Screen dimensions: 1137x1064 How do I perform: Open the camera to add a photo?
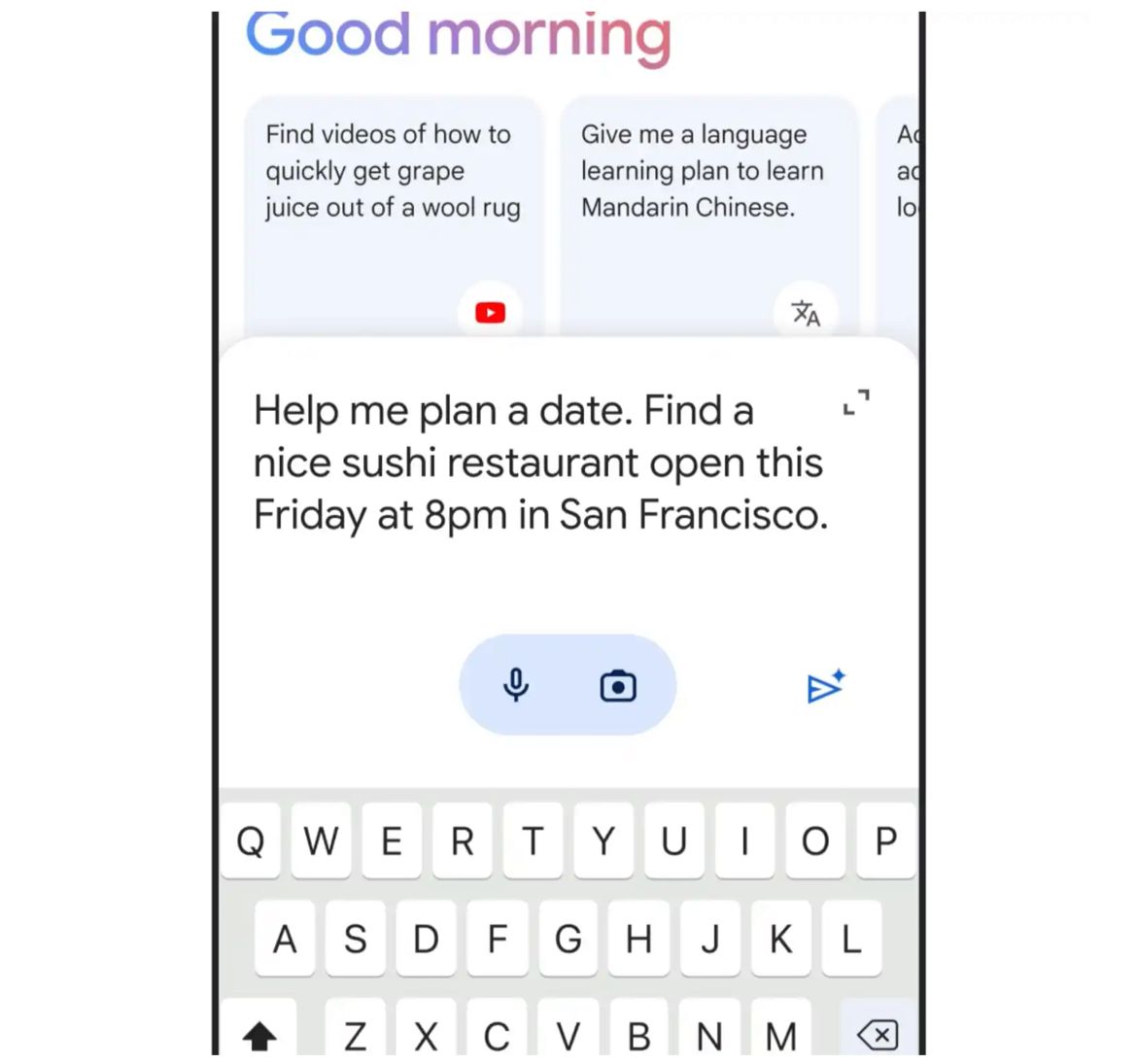618,686
